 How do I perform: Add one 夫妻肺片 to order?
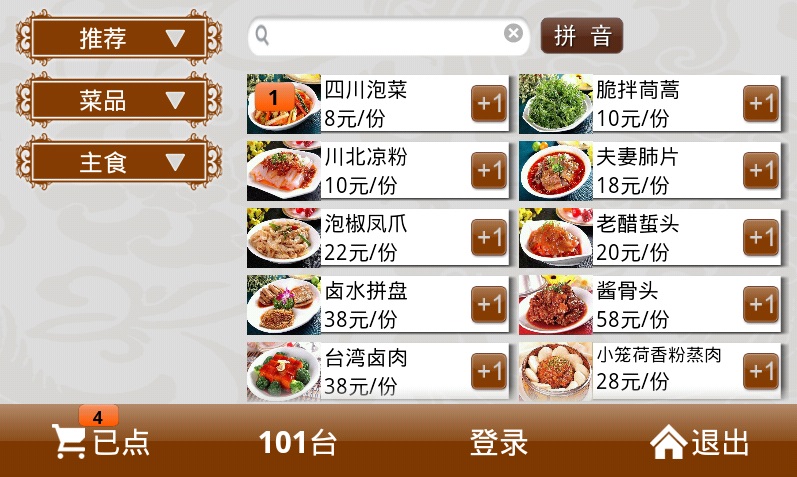click(x=761, y=170)
